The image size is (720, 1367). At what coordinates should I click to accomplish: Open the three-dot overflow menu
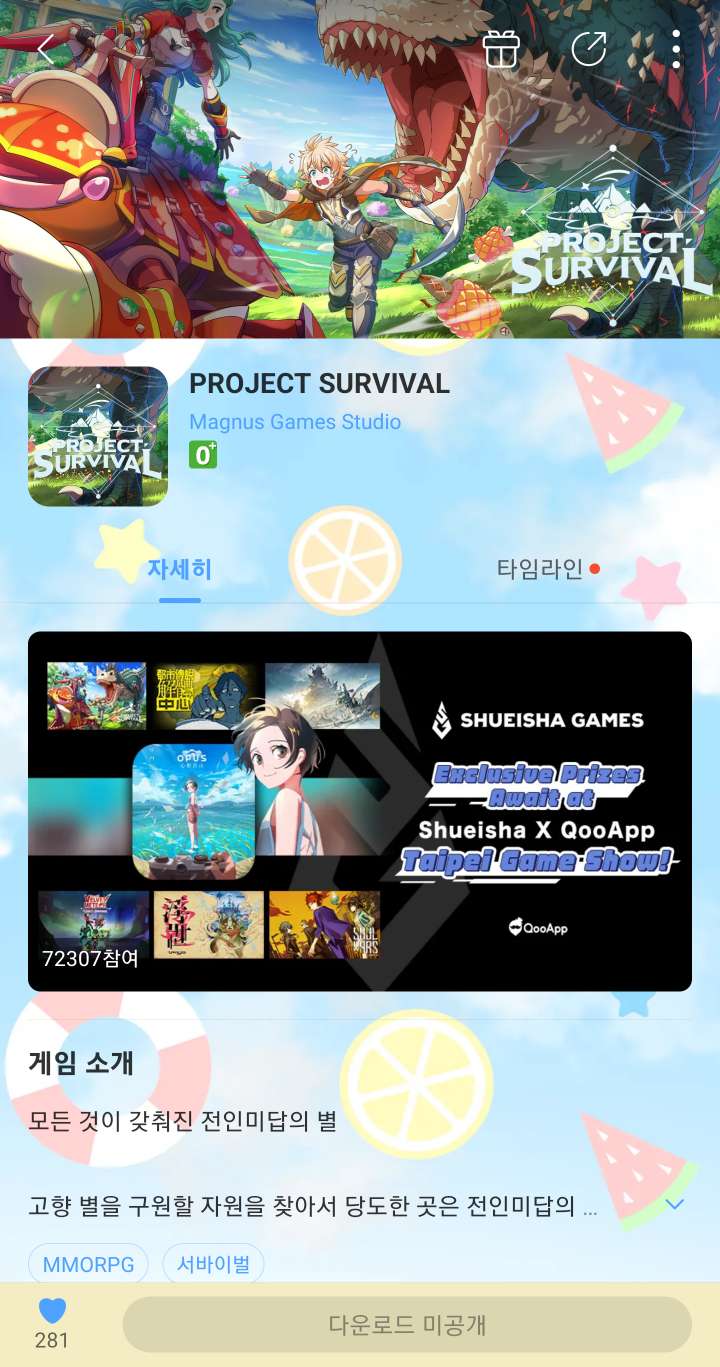(676, 49)
